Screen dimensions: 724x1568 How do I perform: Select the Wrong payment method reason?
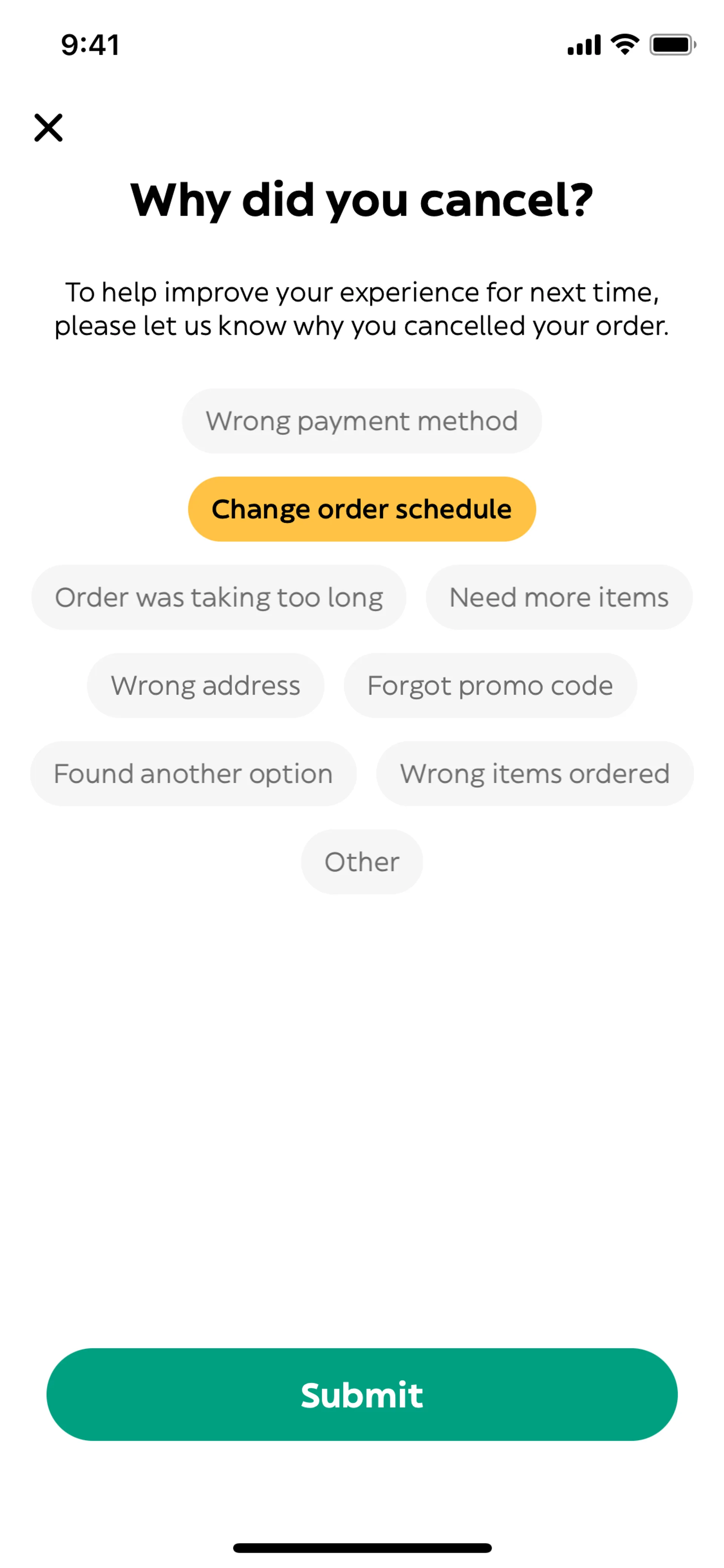coord(361,421)
